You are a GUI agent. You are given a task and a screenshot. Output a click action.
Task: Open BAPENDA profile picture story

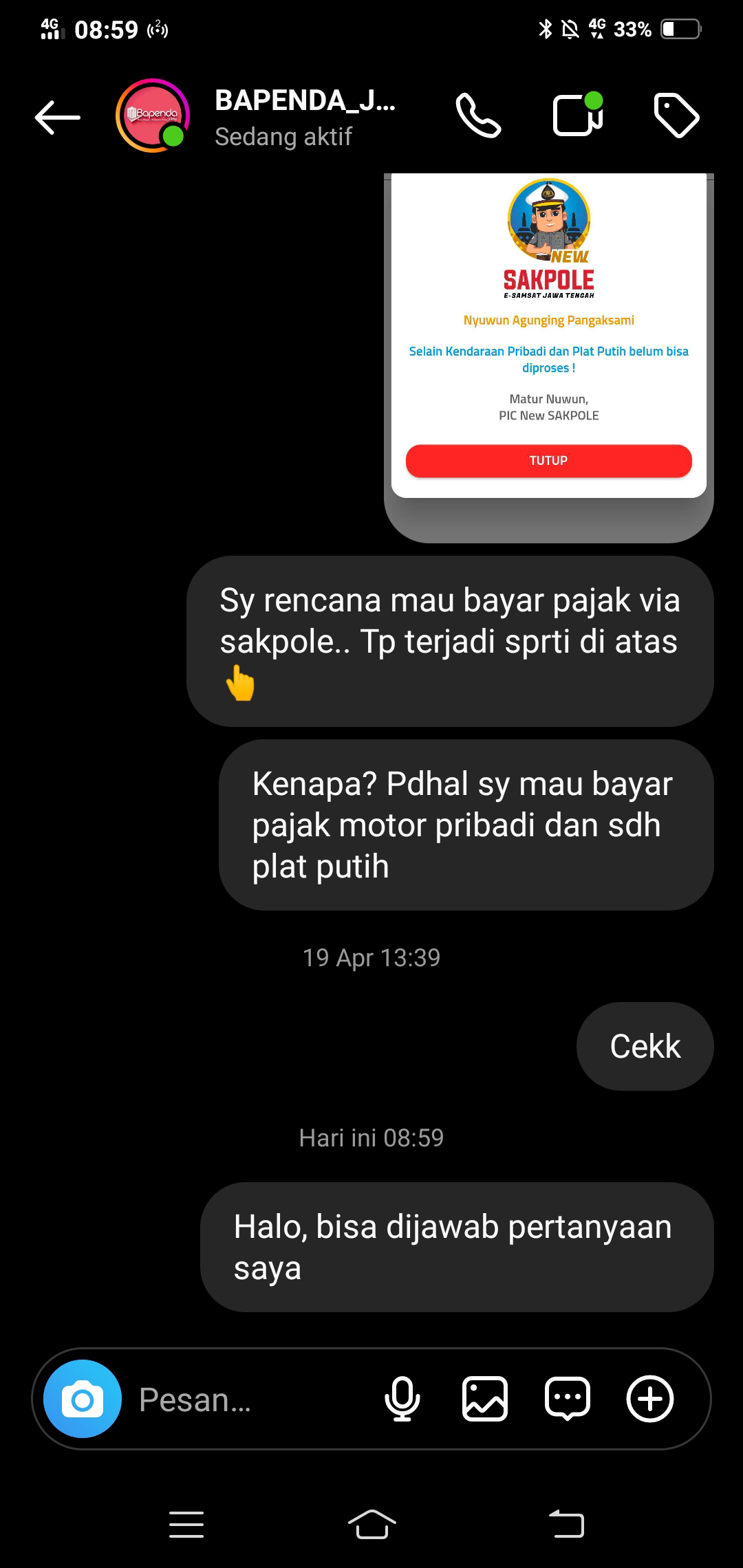point(153,116)
